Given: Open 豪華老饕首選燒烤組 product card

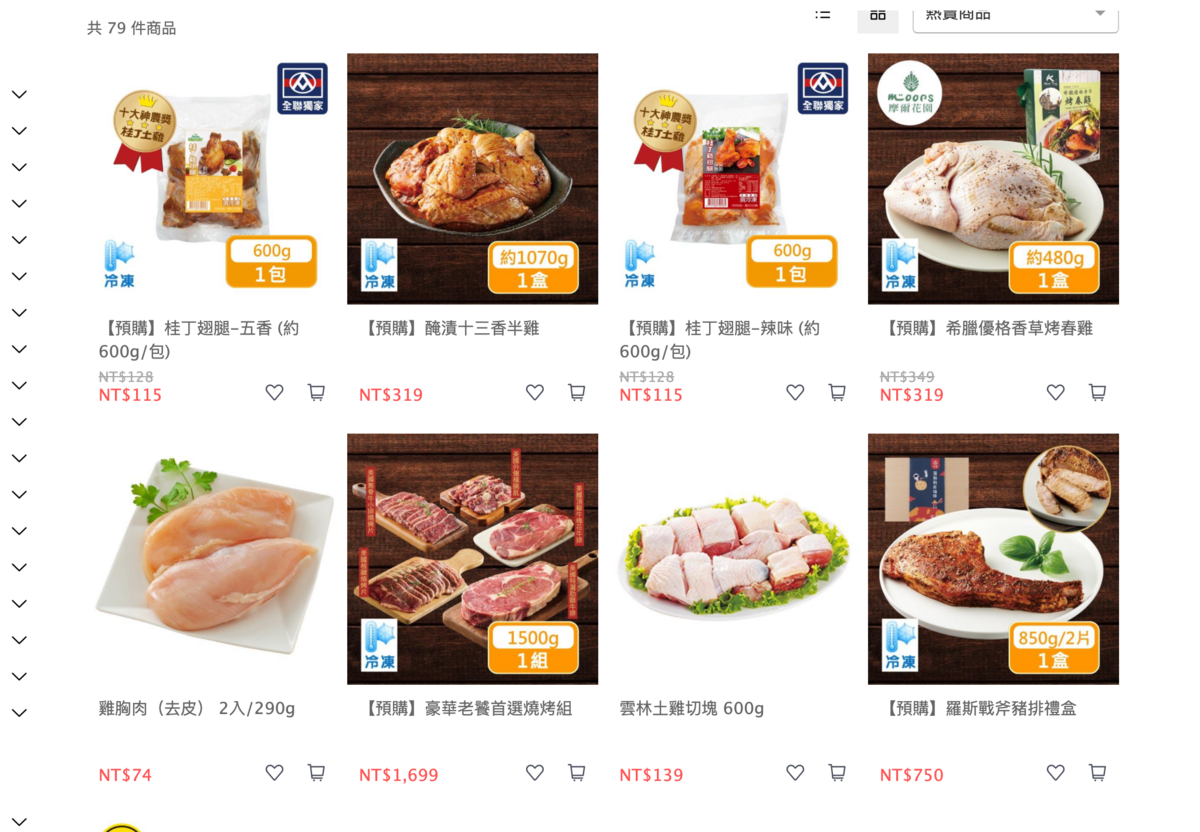Looking at the screenshot, I should pyautogui.click(x=472, y=559).
